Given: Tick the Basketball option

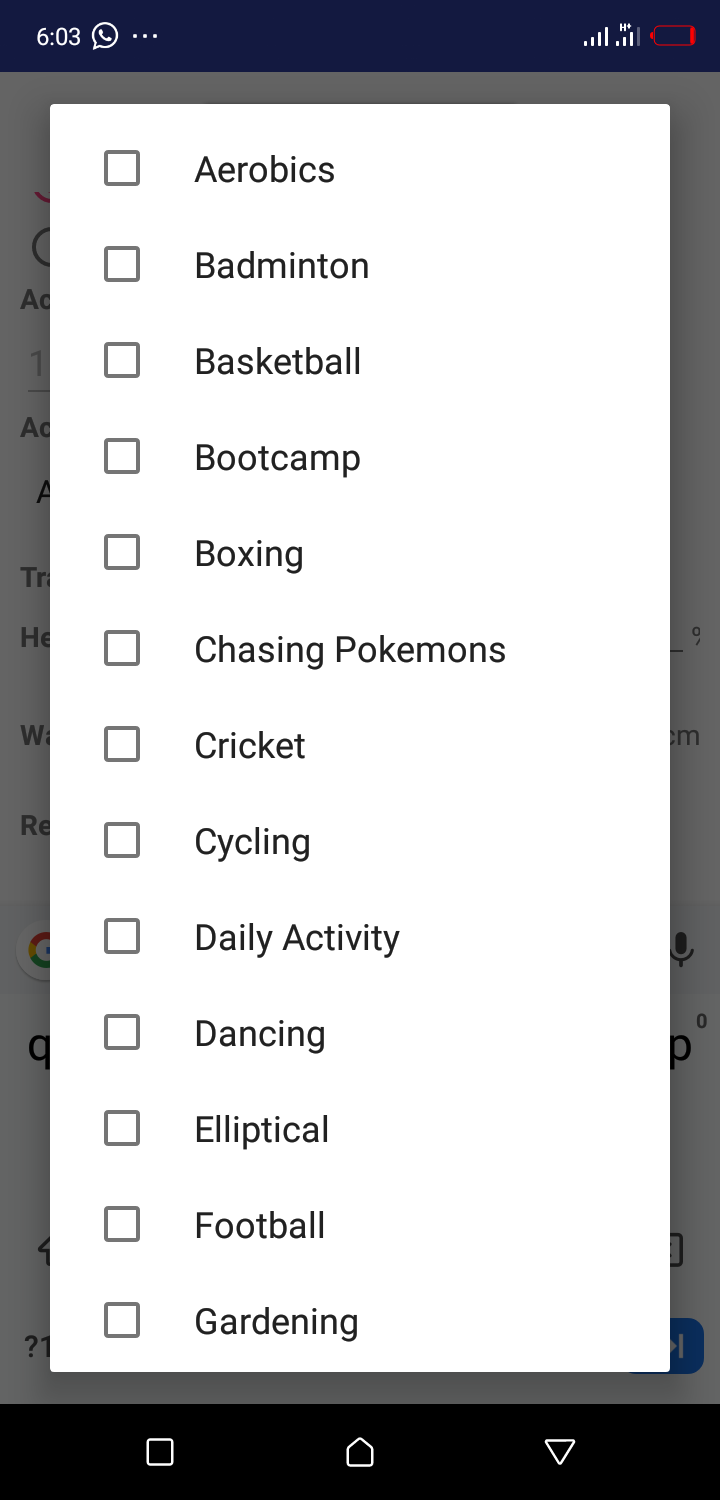Looking at the screenshot, I should 122,361.
